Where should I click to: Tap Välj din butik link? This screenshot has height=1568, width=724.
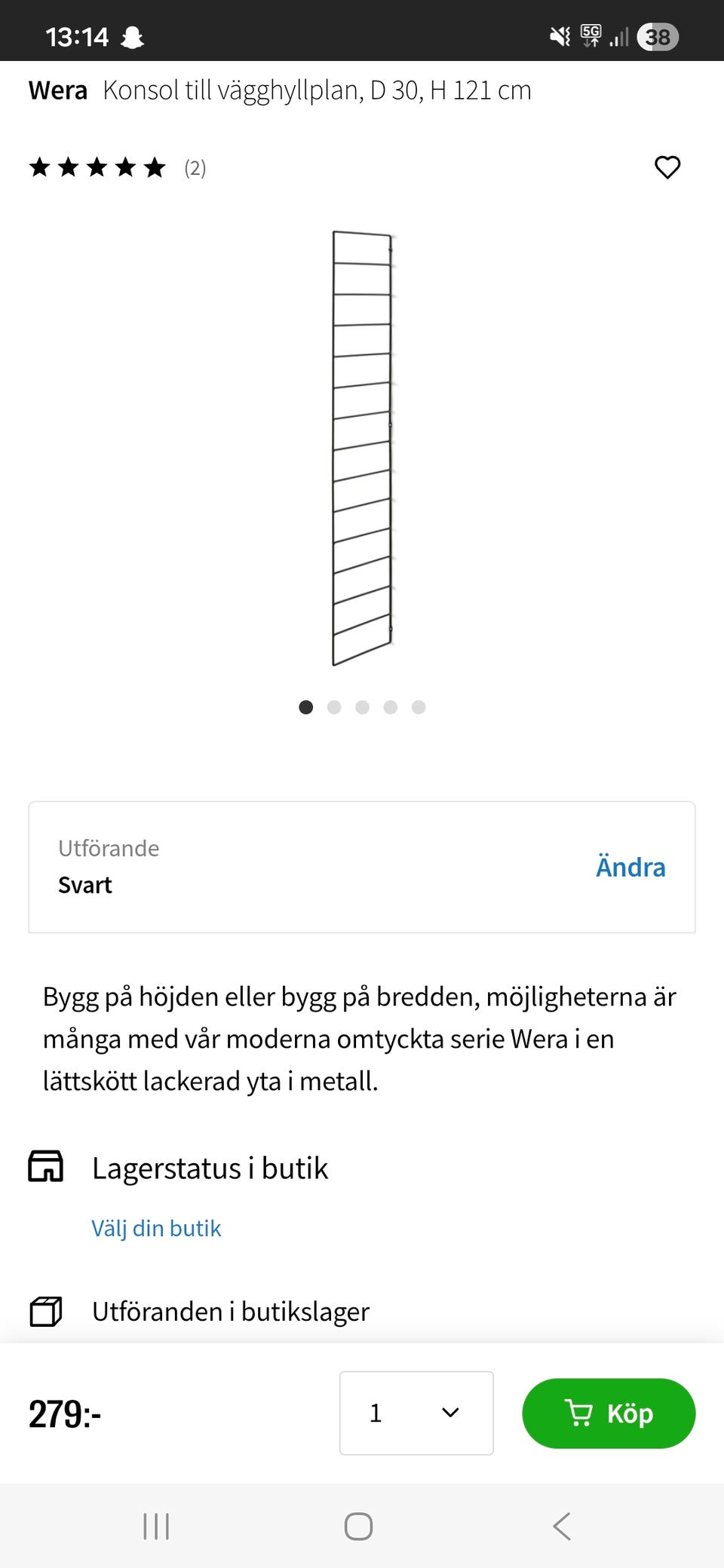click(156, 1228)
